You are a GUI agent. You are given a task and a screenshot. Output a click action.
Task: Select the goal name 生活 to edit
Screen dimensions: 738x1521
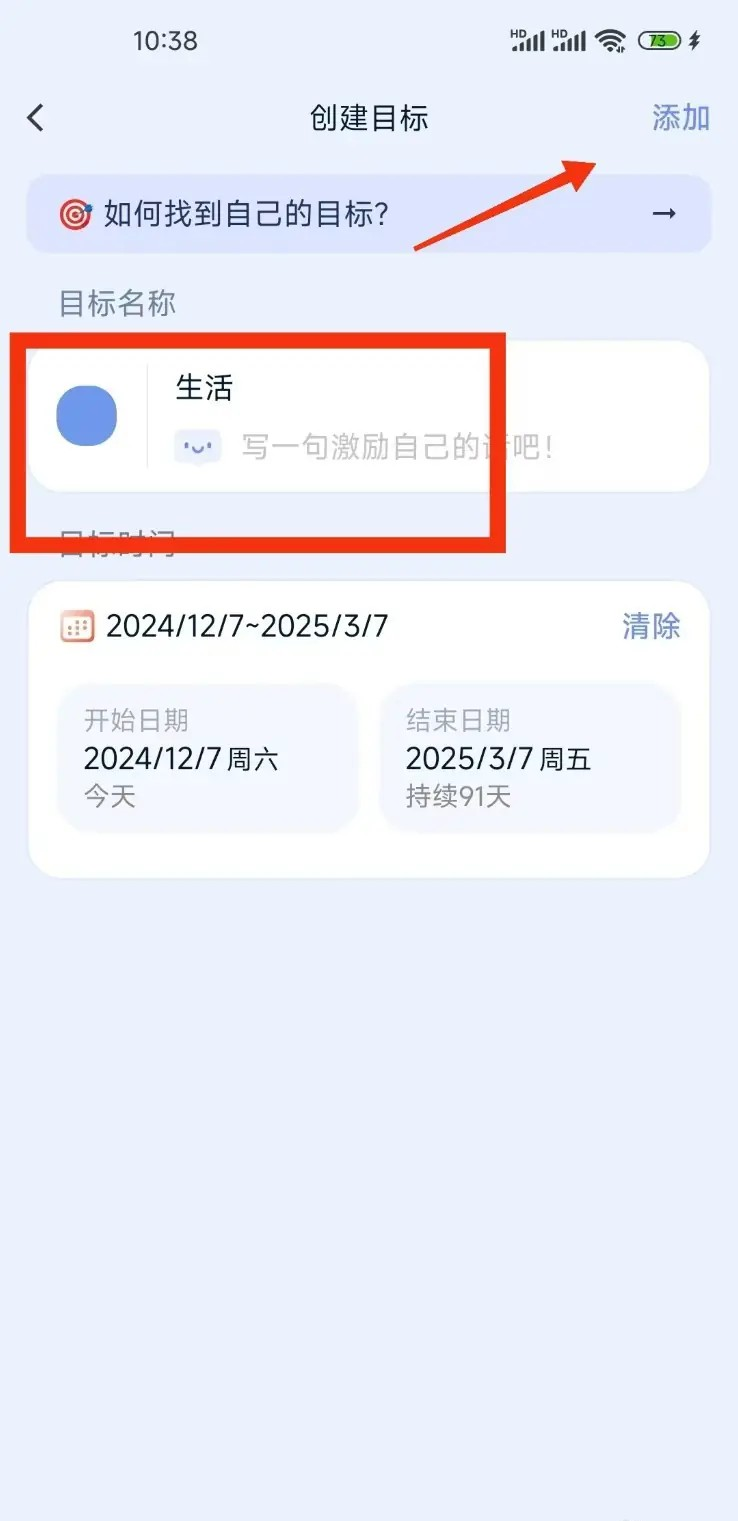click(x=205, y=389)
